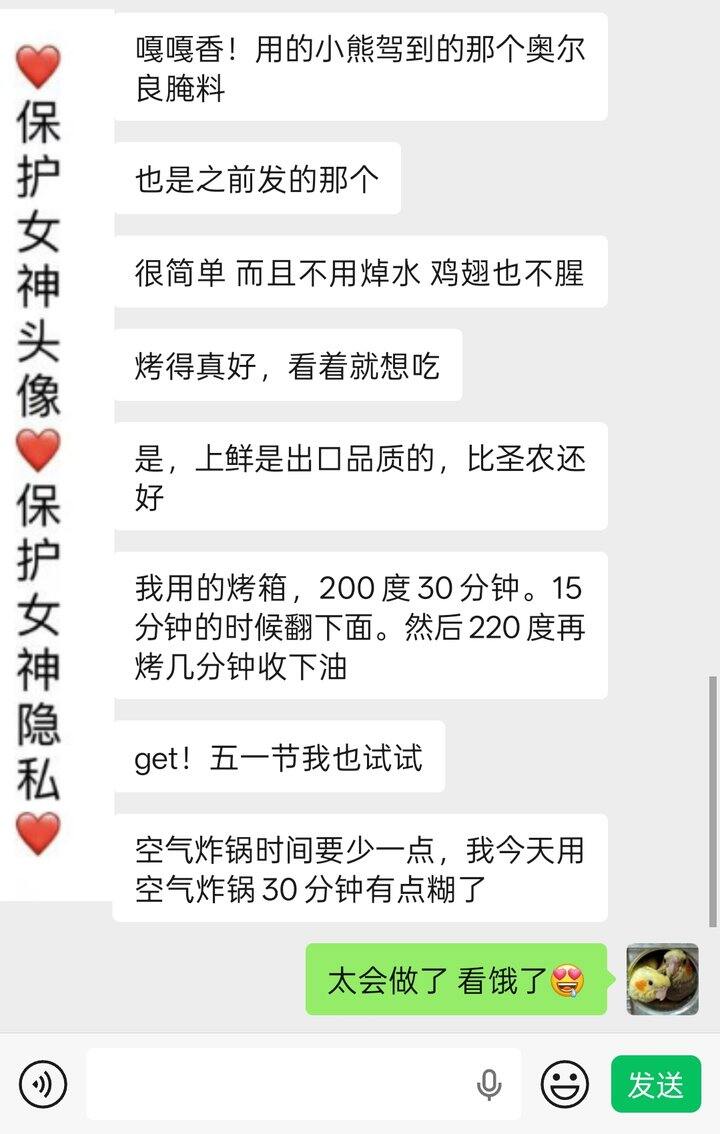Focus the message text field
Screen dimensions: 720x1134
(x=280, y=1084)
